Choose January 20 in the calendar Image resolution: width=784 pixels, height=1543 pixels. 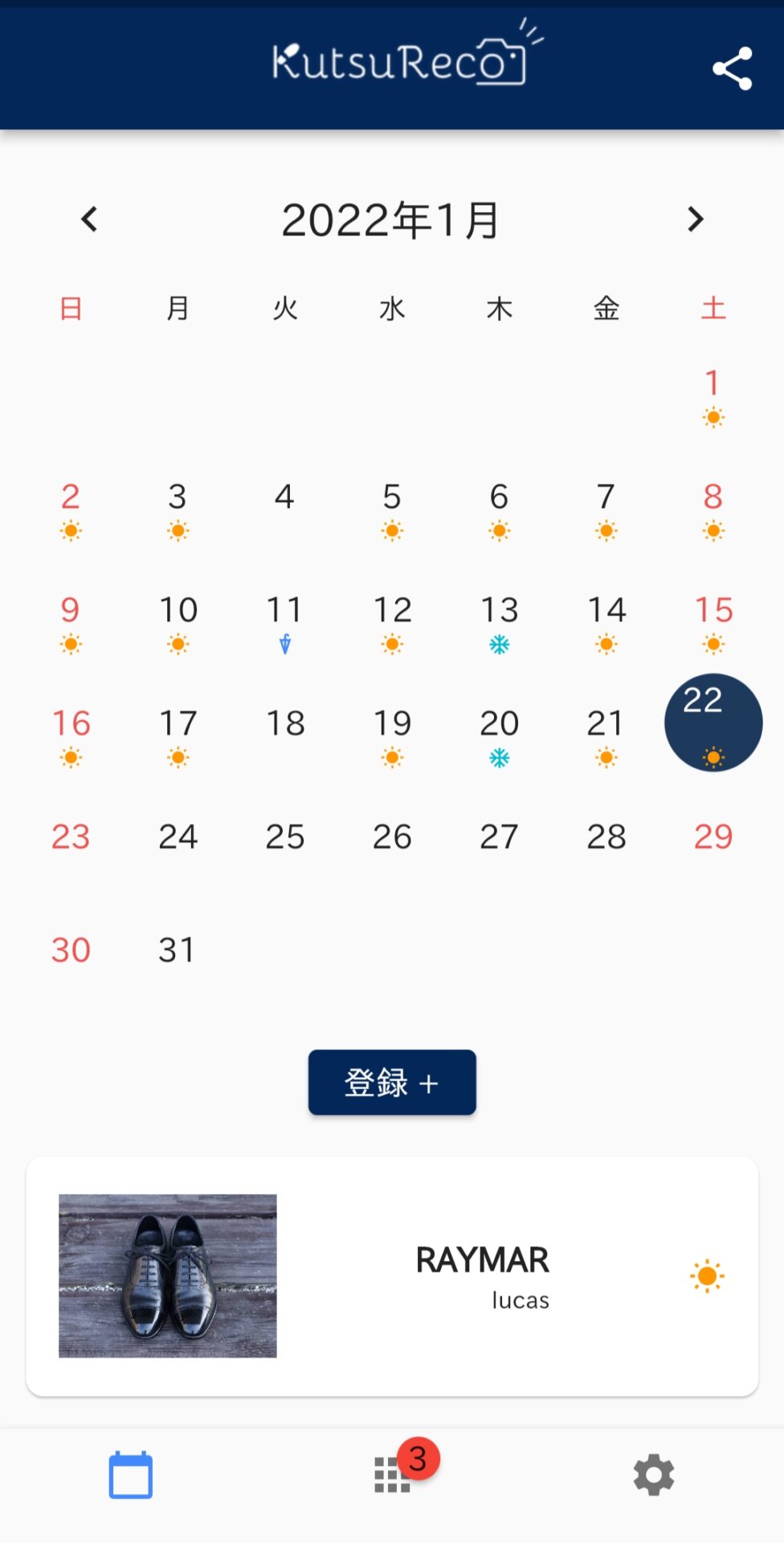499,733
